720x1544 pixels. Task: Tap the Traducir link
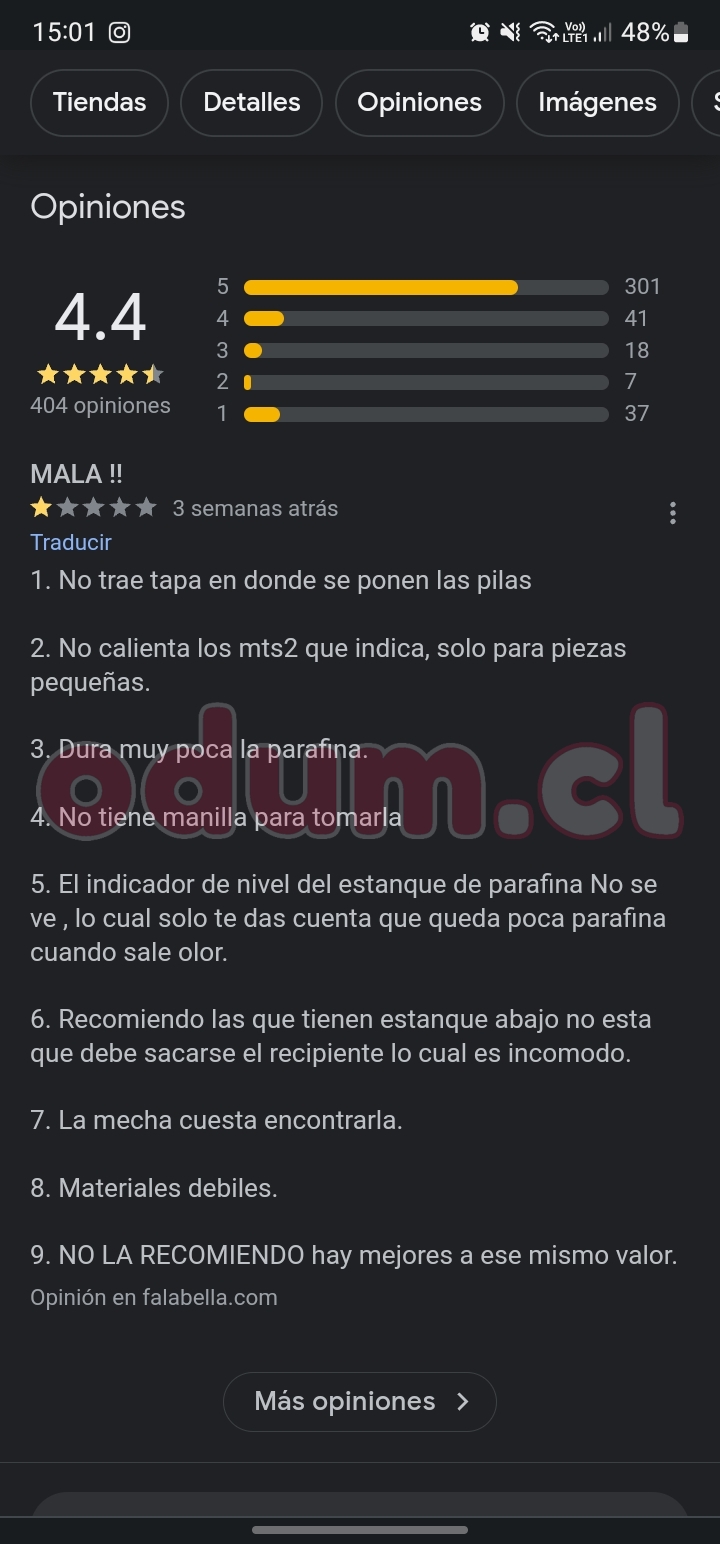(x=70, y=542)
